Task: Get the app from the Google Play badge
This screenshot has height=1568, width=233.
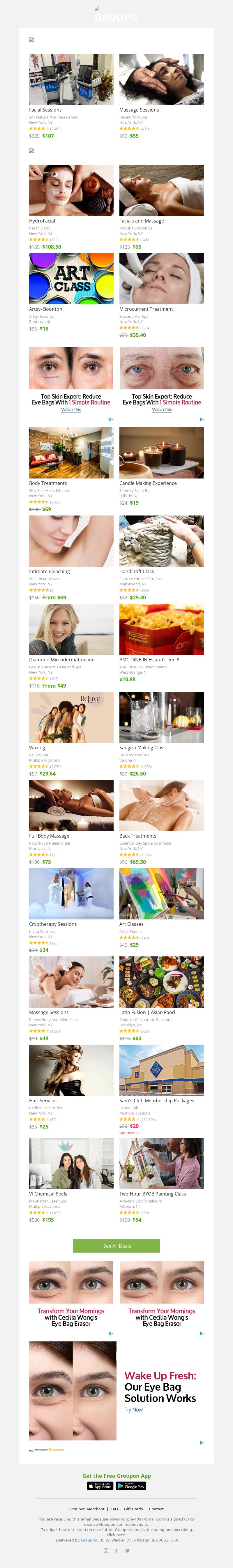Action: (131, 1486)
